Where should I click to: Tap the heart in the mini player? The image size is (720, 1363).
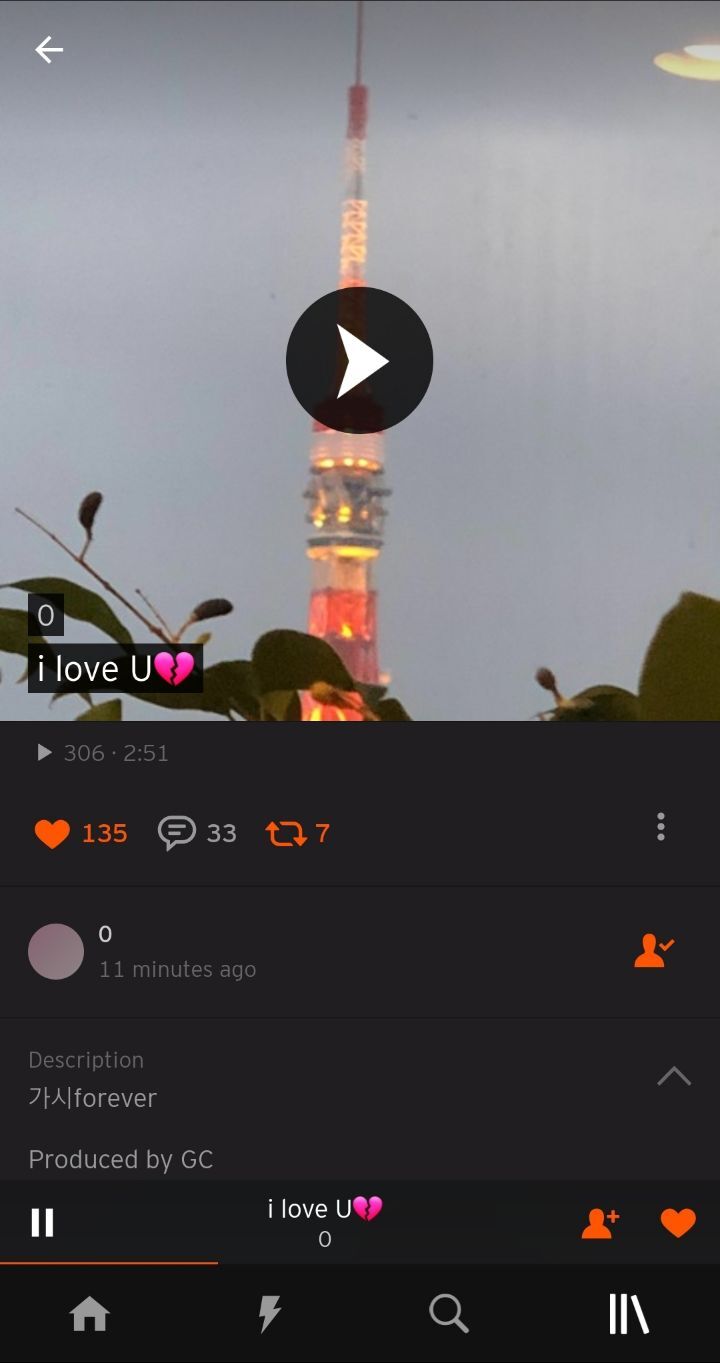[x=678, y=1223]
